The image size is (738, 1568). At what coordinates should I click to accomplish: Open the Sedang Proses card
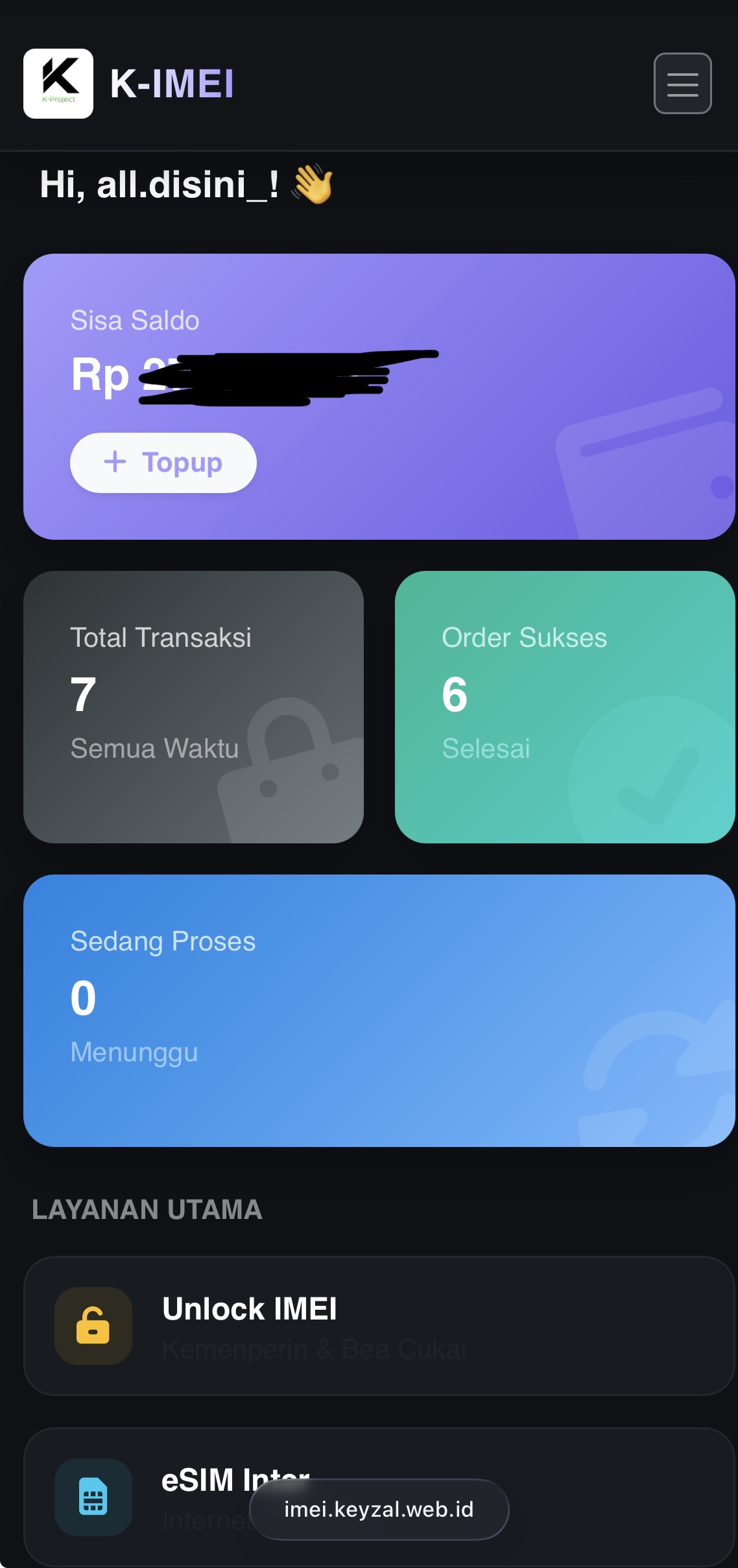379,1011
